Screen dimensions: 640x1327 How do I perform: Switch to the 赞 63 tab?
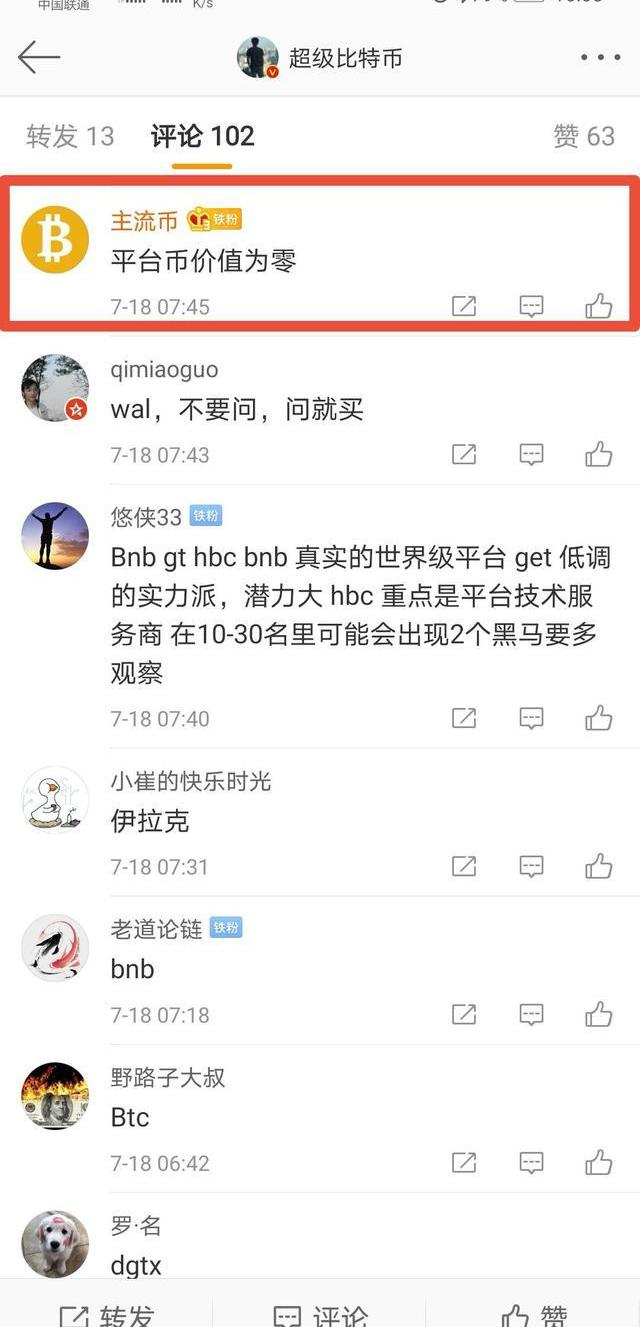[x=584, y=136]
